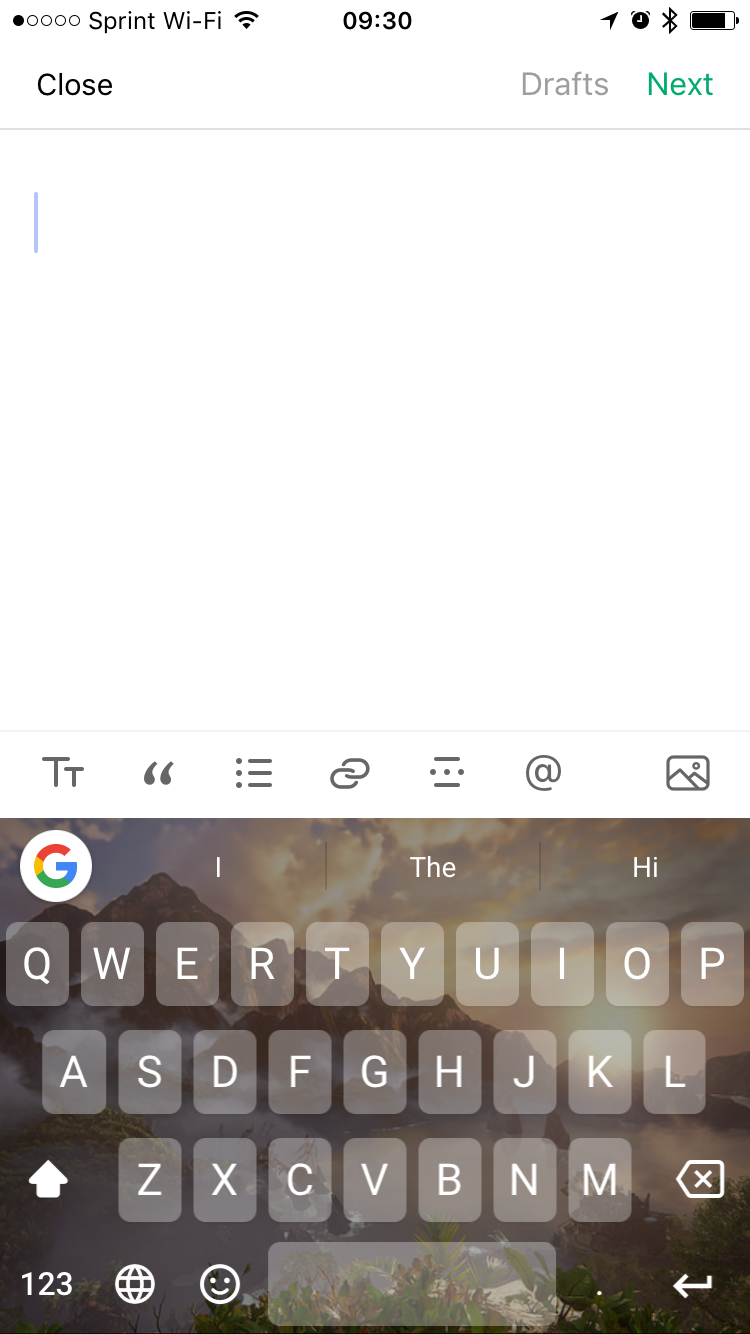Screen dimensions: 750x1334
Task: Open the emoji keyboard
Action: coord(220,1284)
